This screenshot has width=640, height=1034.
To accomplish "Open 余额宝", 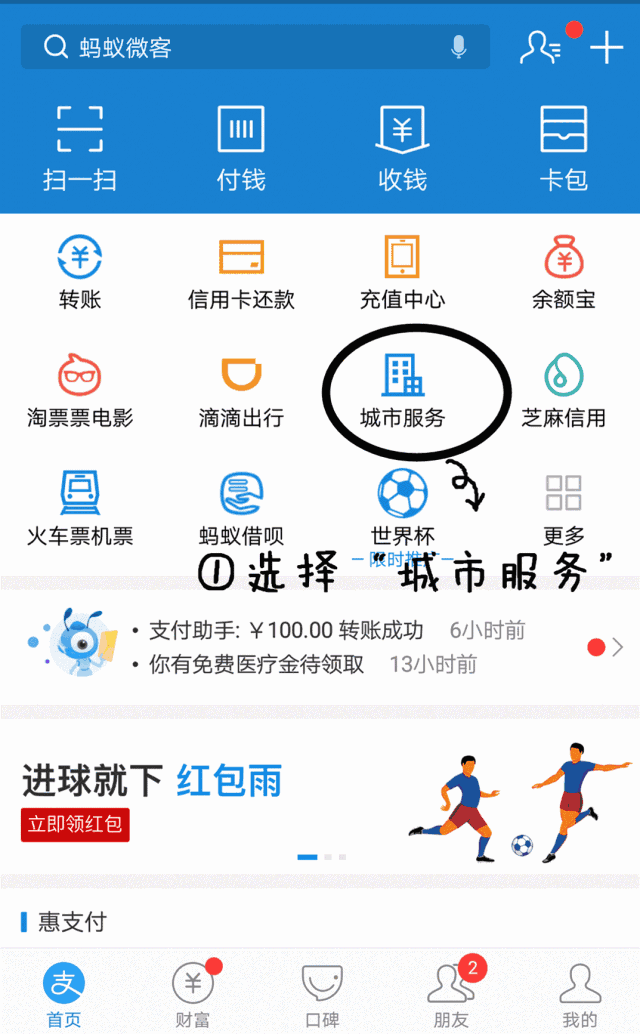I will (563, 272).
